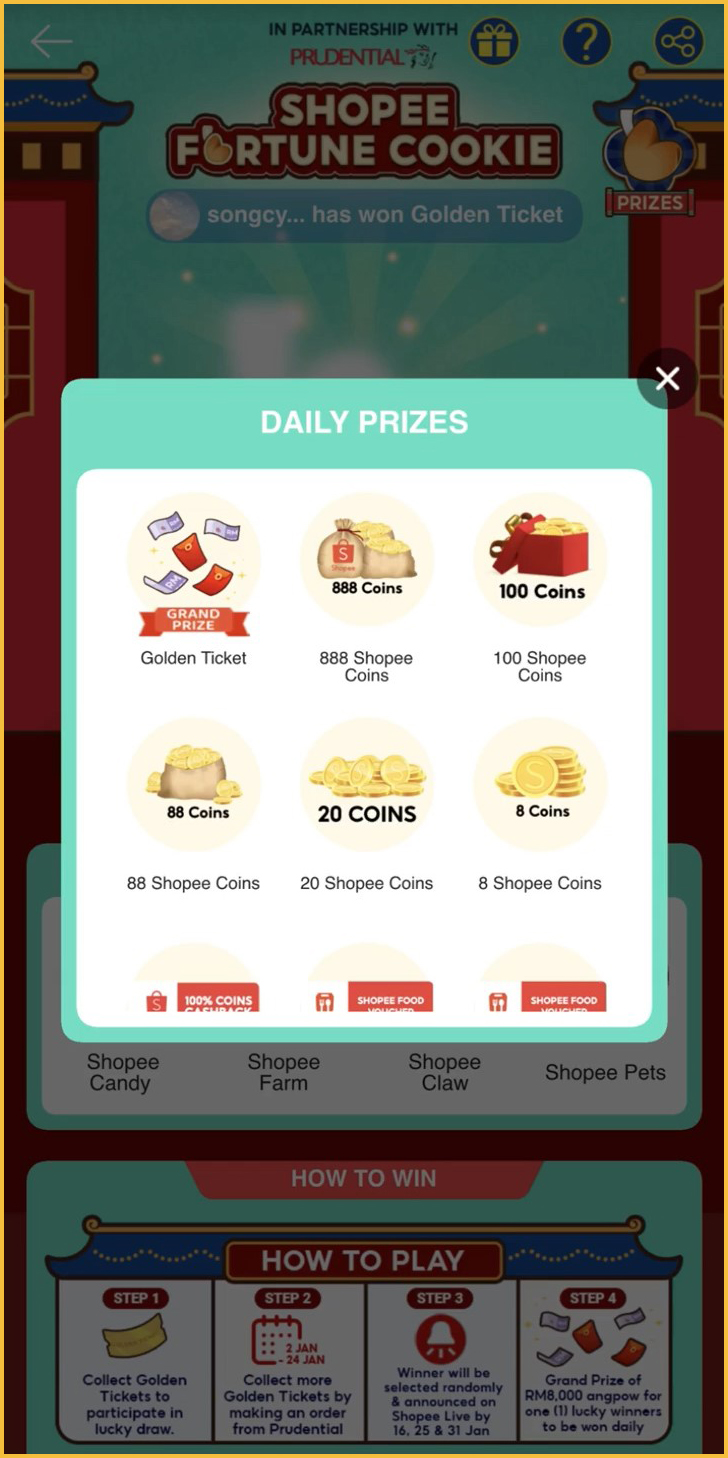
Task: Close the Daily Prizes popup
Action: coord(667,379)
